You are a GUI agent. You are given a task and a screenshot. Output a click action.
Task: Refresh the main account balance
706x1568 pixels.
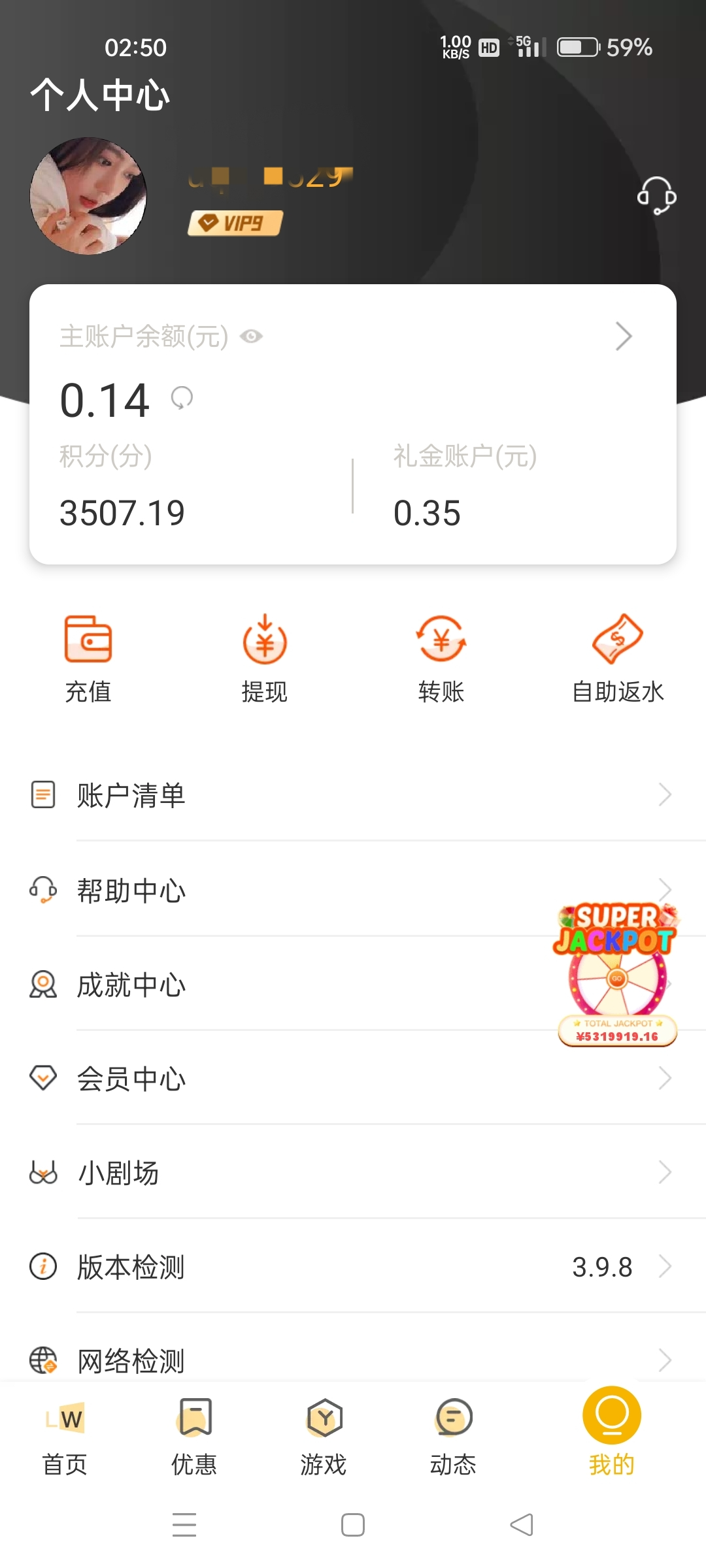[182, 397]
